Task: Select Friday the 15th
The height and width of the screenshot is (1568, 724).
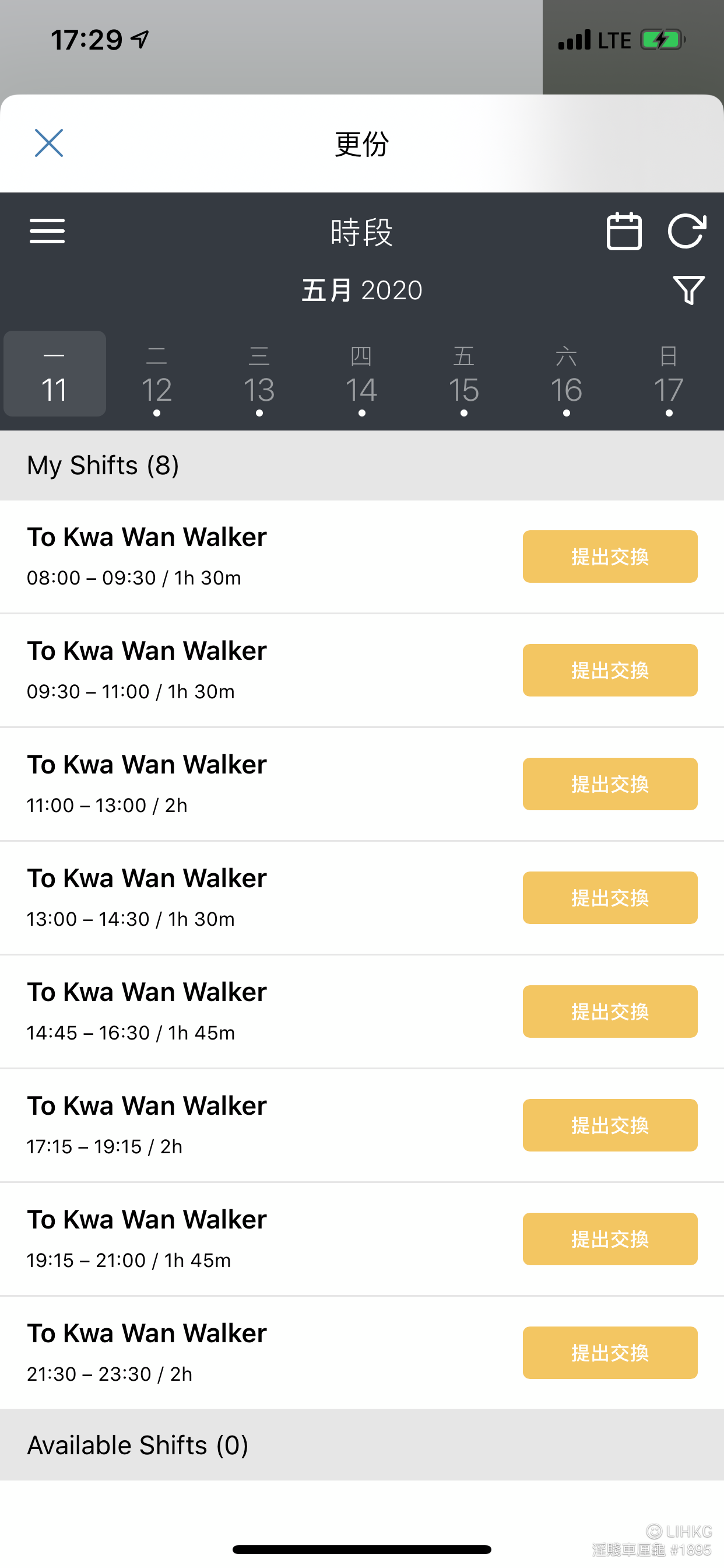Action: [463, 374]
